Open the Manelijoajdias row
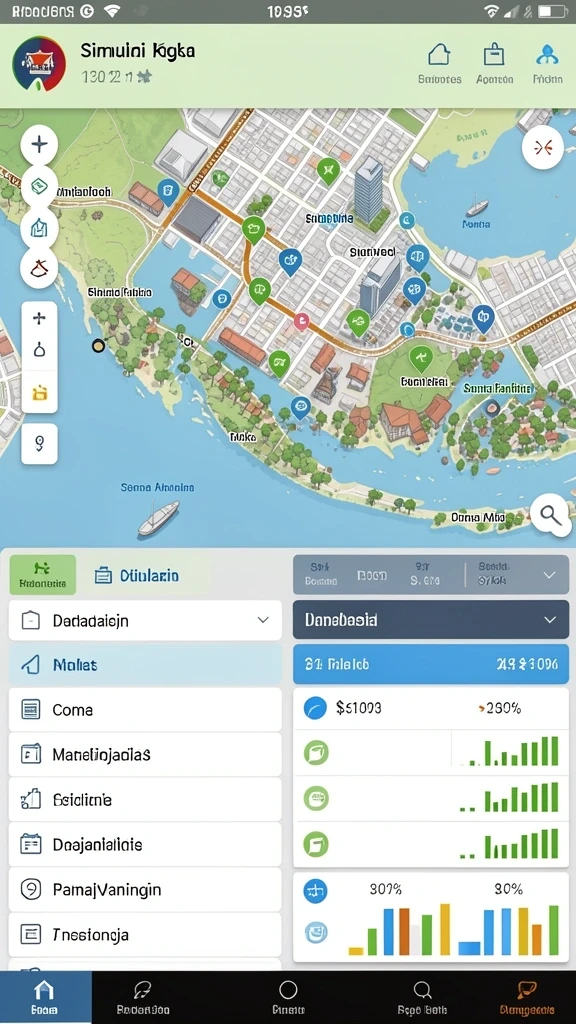The height and width of the screenshot is (1024, 576). click(145, 755)
